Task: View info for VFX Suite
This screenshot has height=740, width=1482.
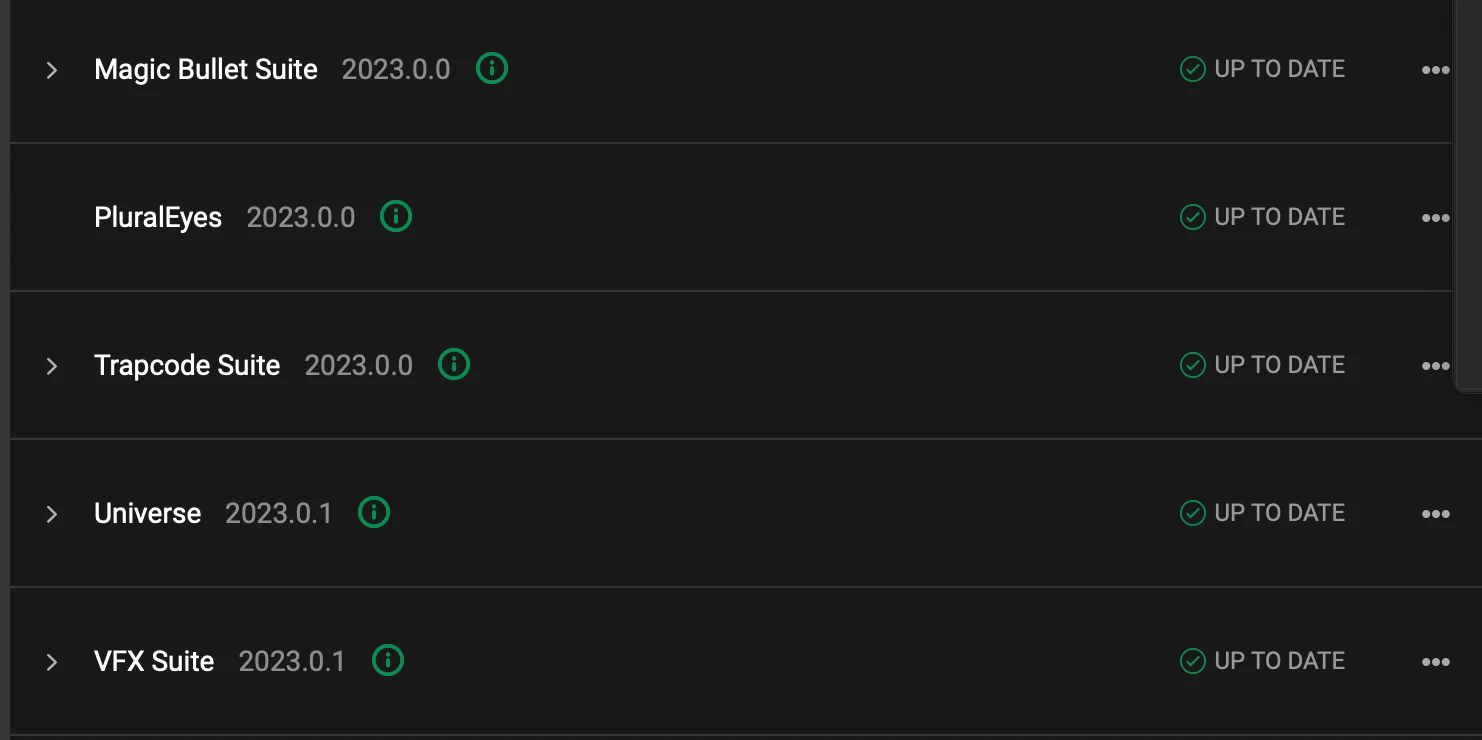Action: coord(387,660)
